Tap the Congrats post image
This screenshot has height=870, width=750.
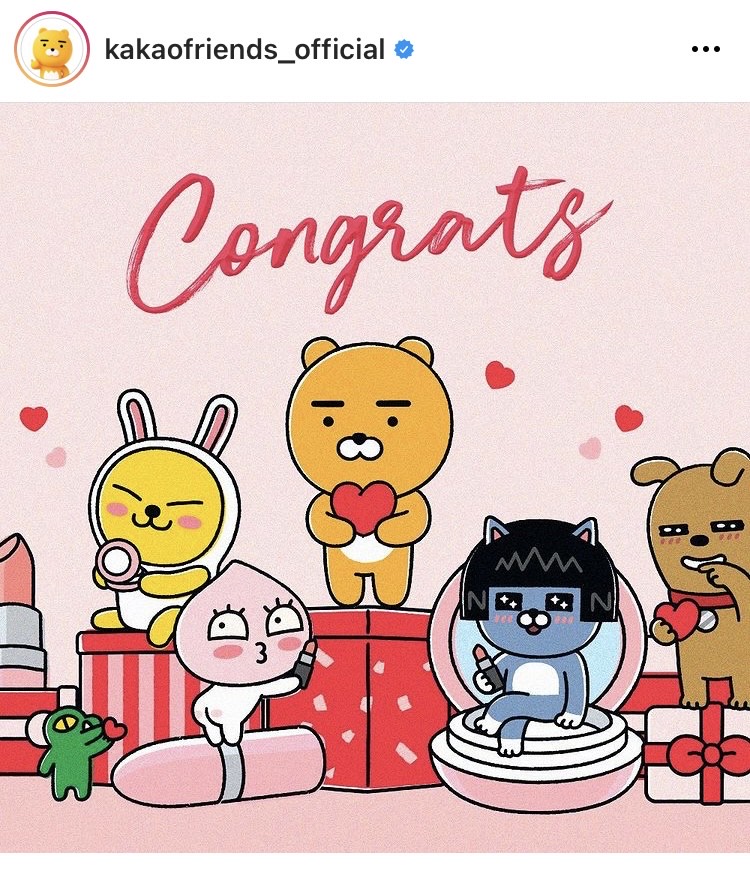tap(375, 480)
